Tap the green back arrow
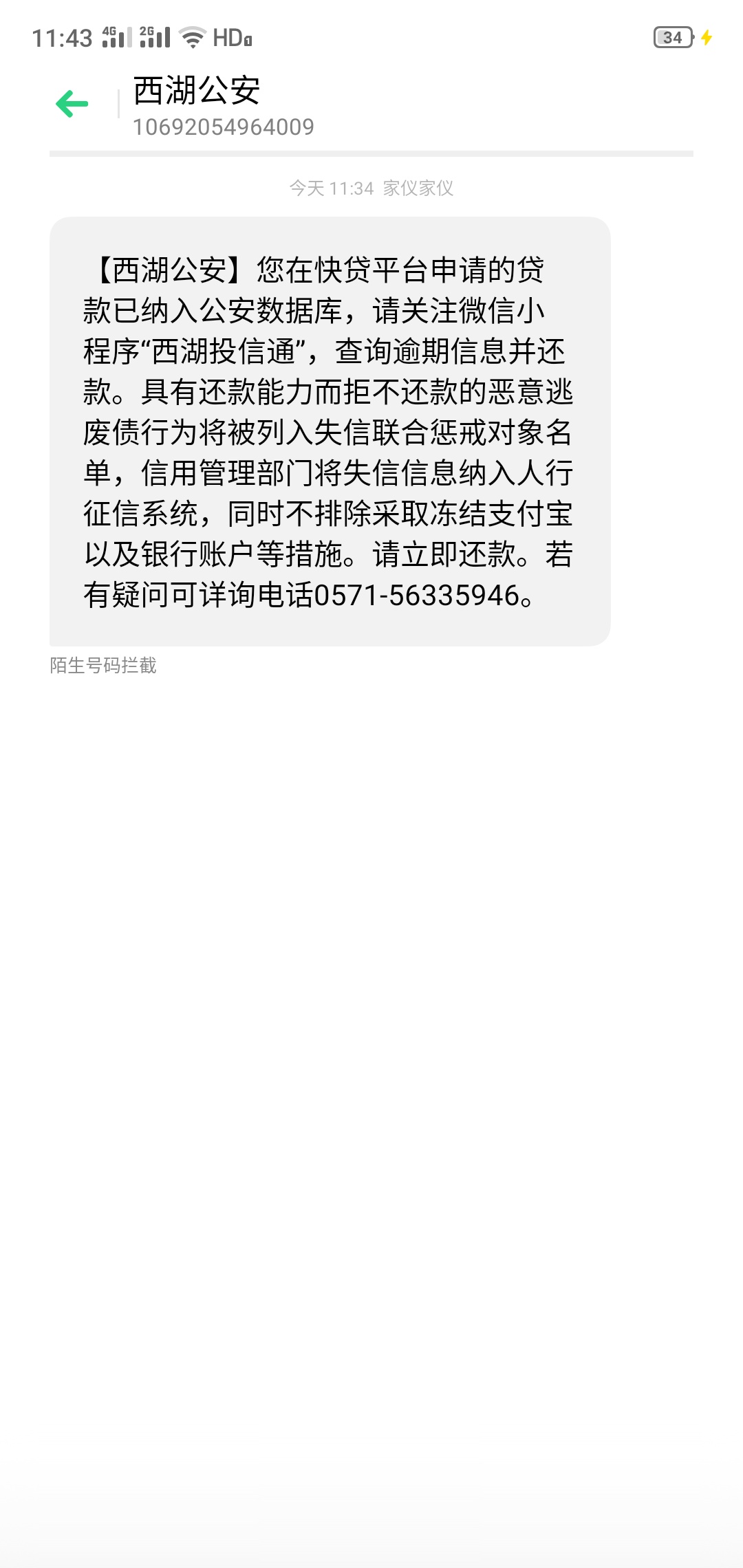Screen dimensions: 743x1568 click(x=72, y=104)
